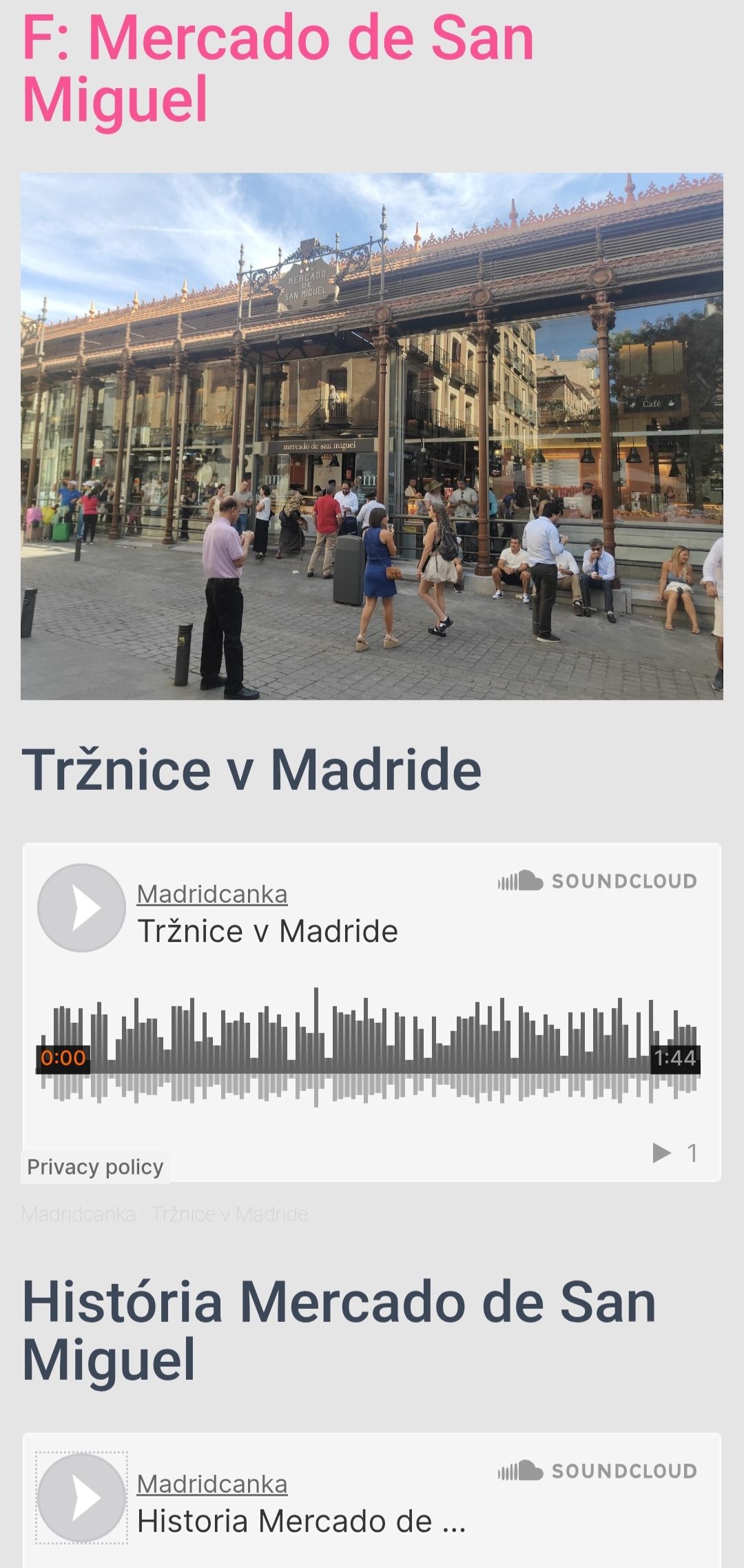Play the Tržnice v Madride audio track

[81, 908]
